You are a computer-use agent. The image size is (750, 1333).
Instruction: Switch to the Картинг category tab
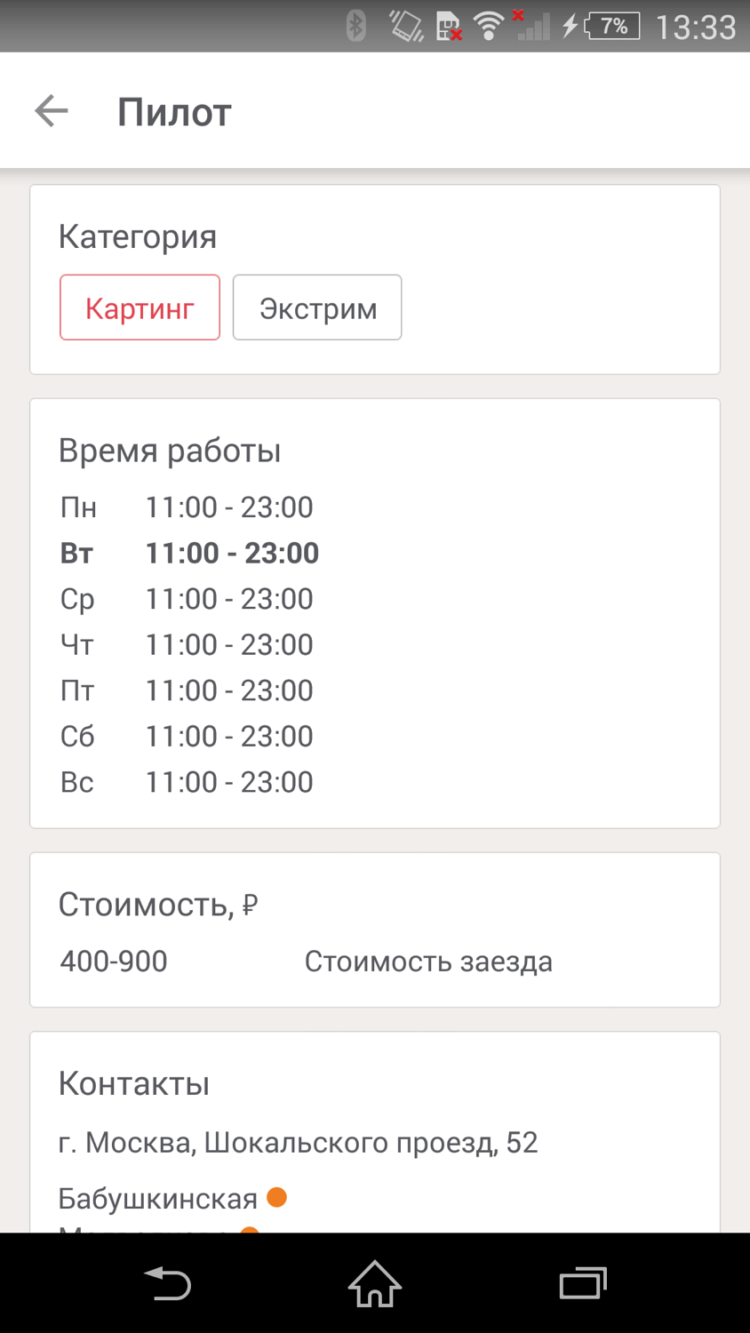point(139,307)
